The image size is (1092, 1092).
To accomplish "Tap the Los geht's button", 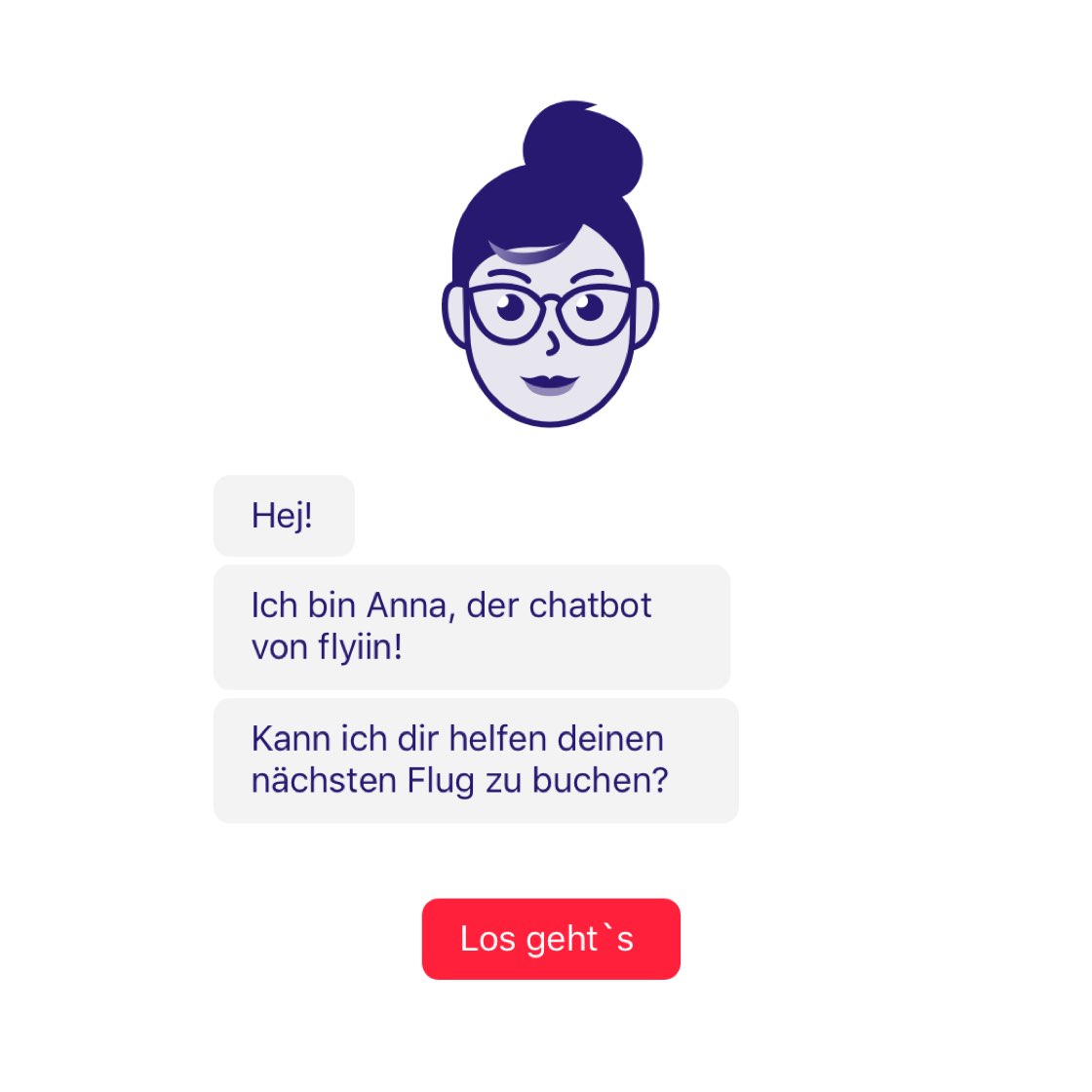I will (551, 938).
